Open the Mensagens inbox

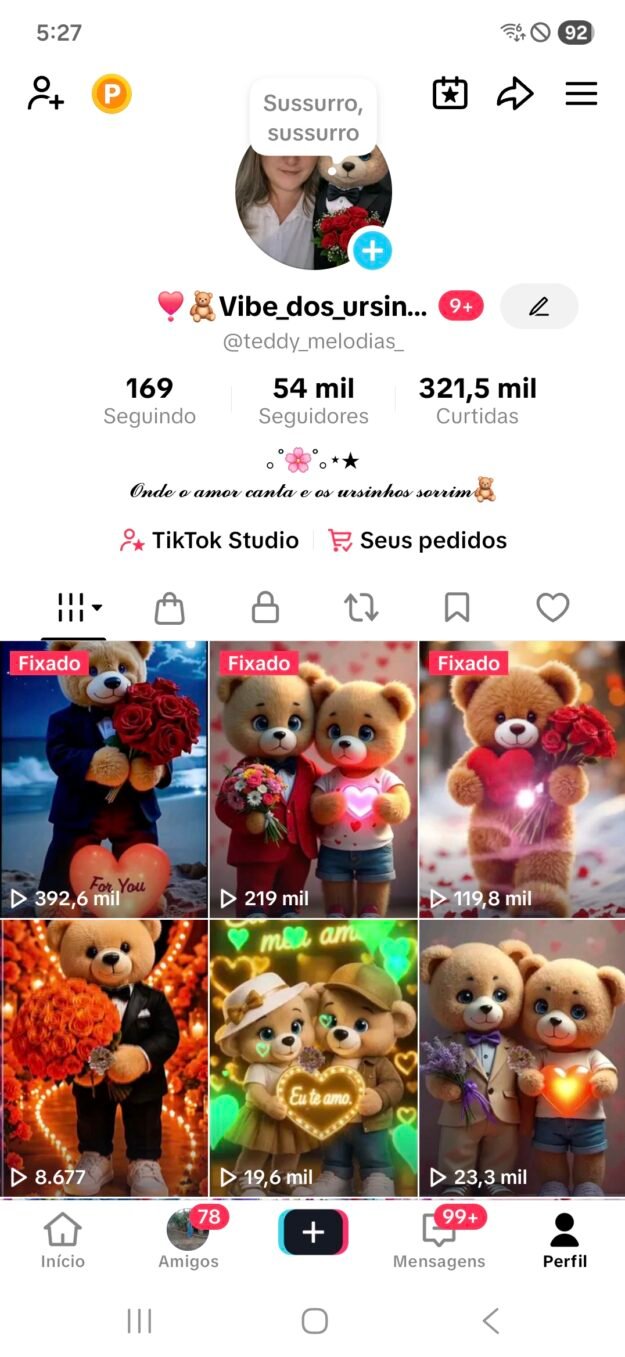click(439, 1241)
